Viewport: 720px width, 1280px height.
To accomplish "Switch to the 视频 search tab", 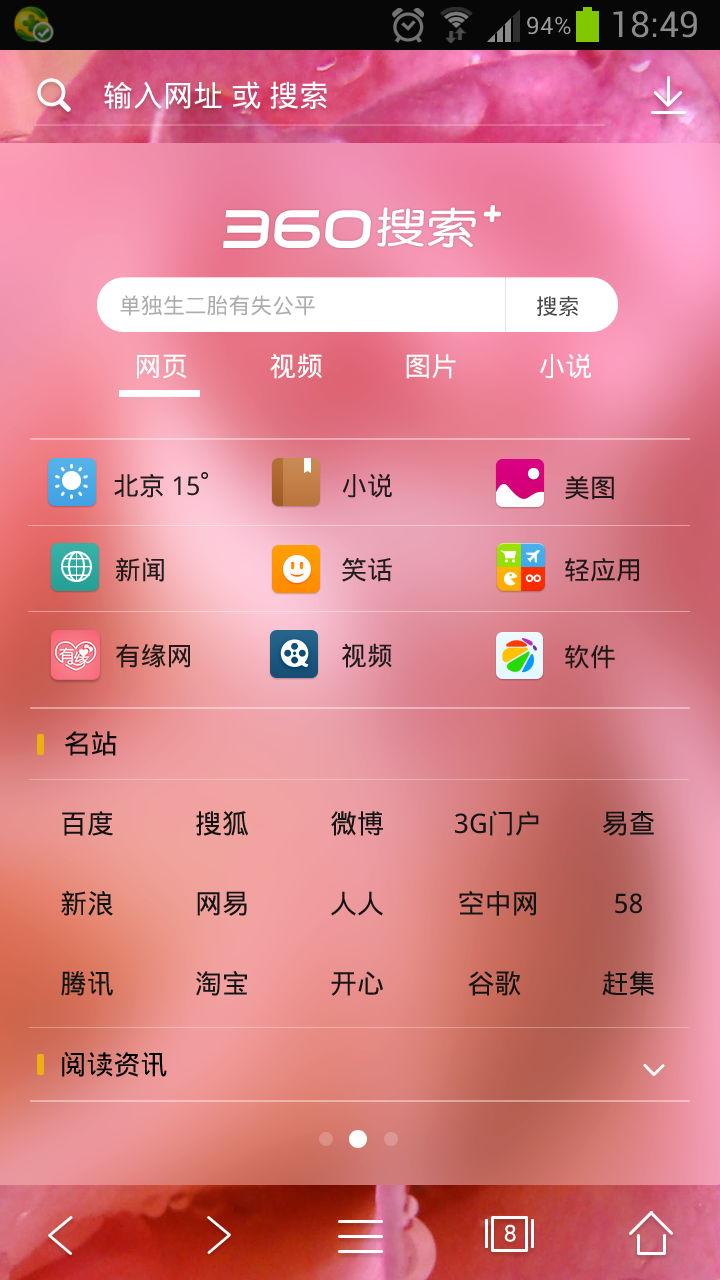I will 296,367.
